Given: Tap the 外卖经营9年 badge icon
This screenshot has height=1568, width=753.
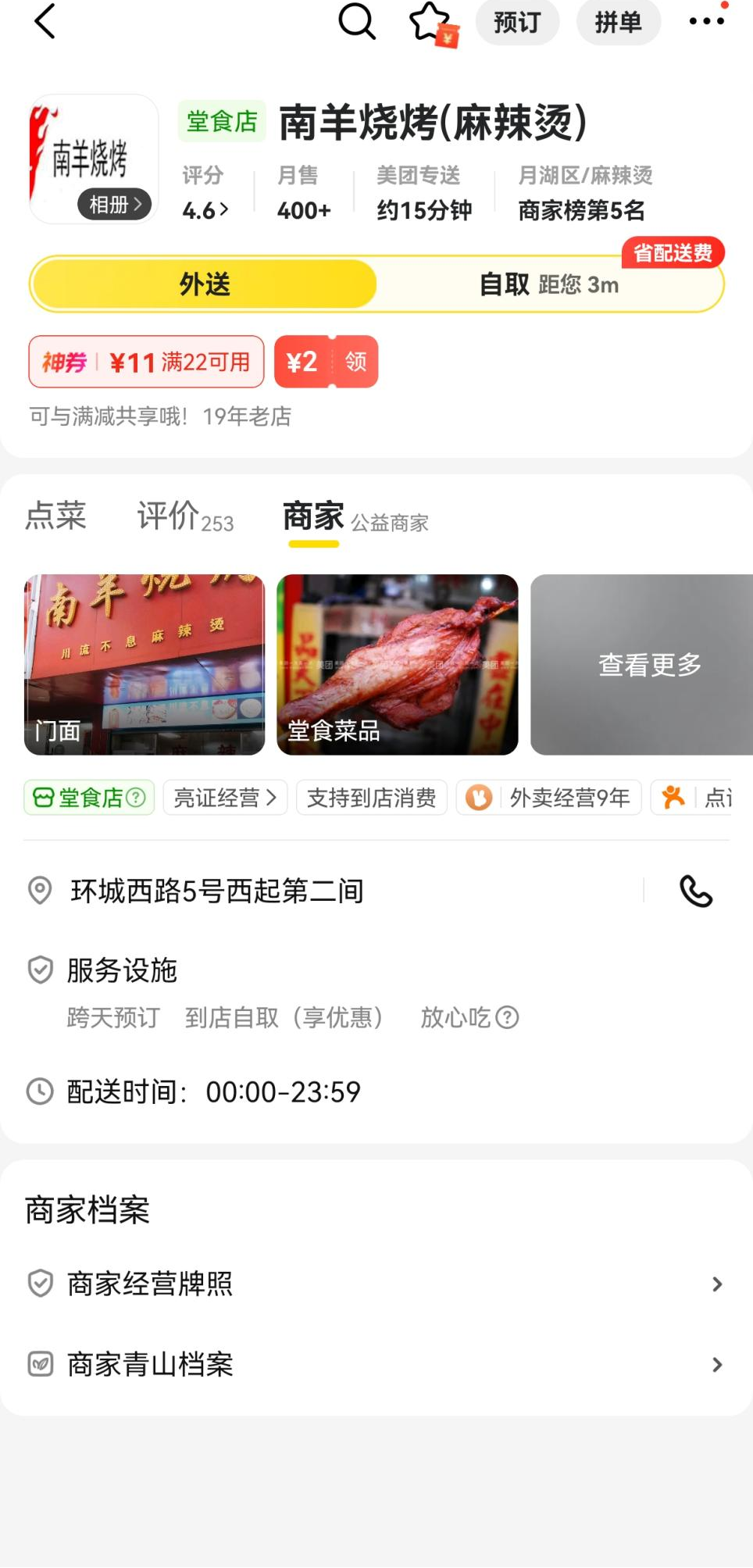Looking at the screenshot, I should tap(478, 798).
